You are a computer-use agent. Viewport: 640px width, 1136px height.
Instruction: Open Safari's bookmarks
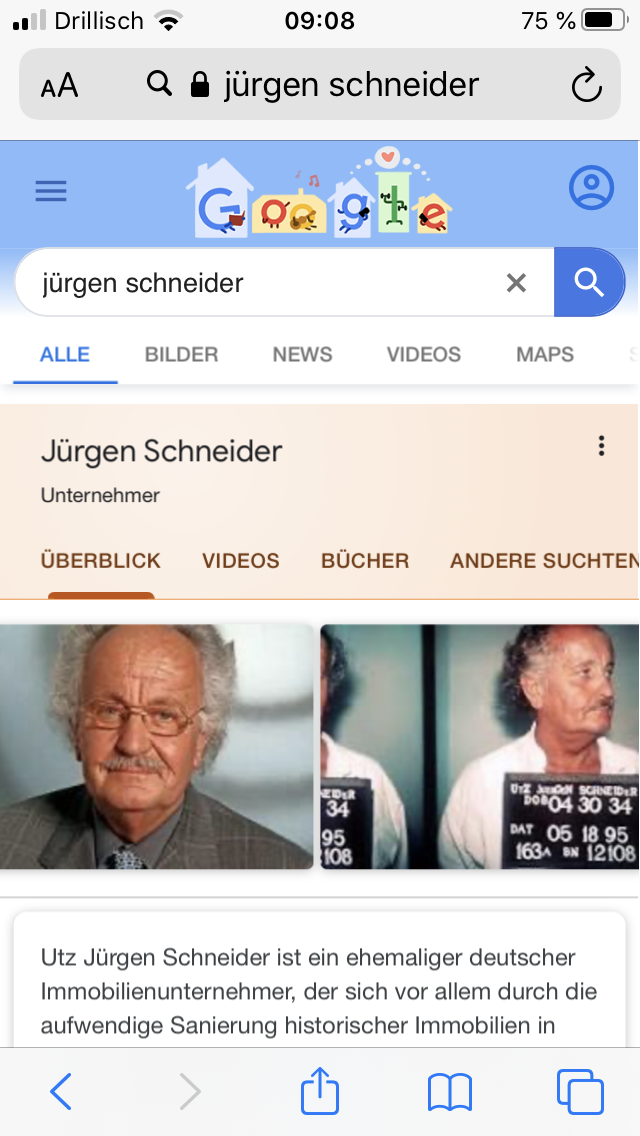click(450, 1092)
